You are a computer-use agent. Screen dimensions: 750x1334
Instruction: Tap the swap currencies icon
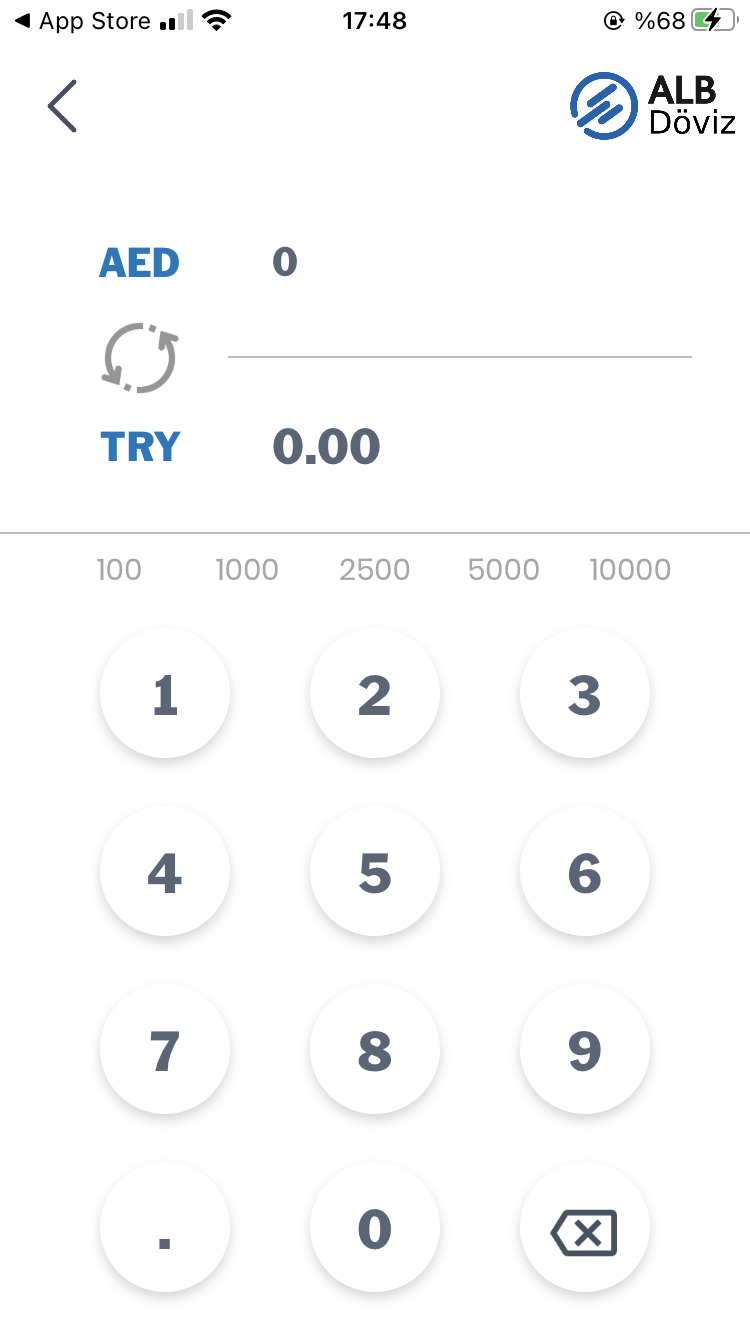pos(140,357)
